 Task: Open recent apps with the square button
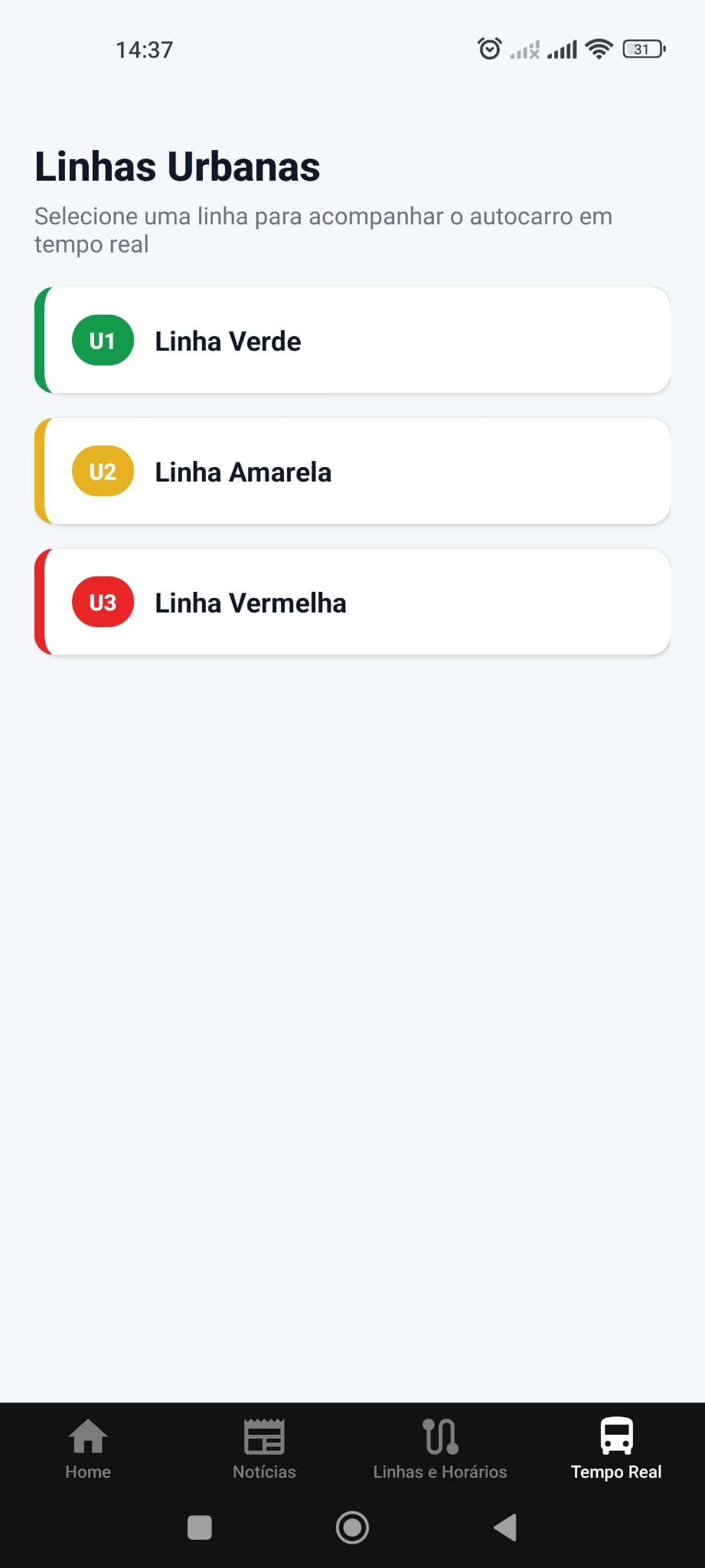(x=200, y=1527)
